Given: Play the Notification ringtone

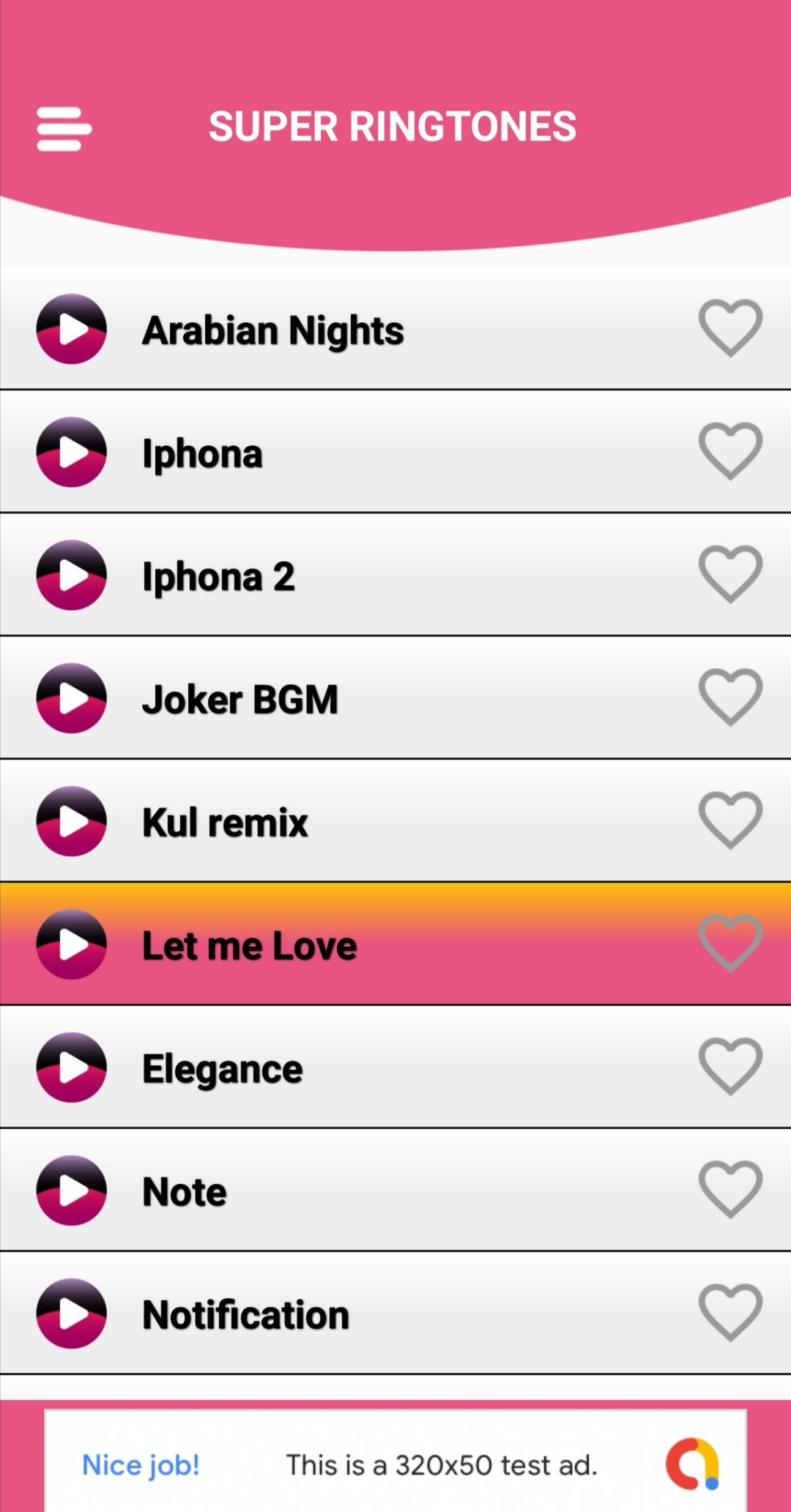Looking at the screenshot, I should pyautogui.click(x=71, y=1313).
